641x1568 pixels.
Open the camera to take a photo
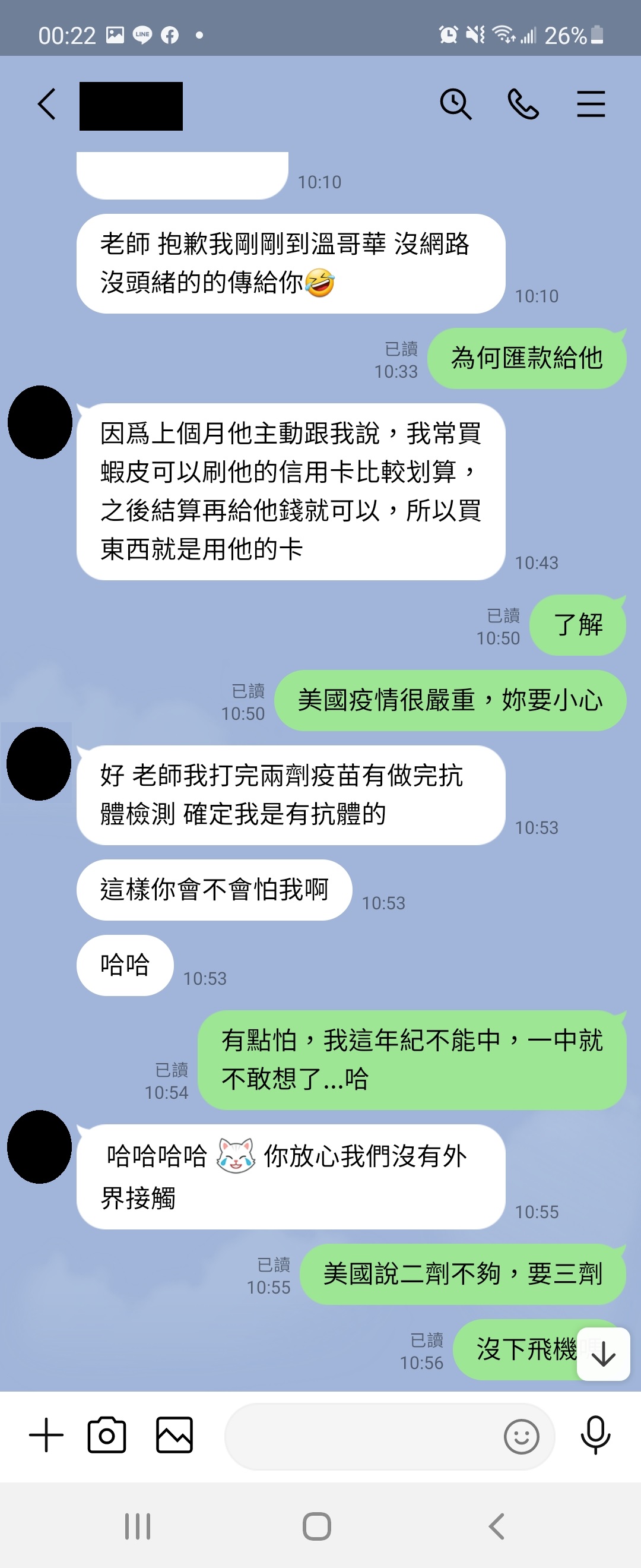107,1436
